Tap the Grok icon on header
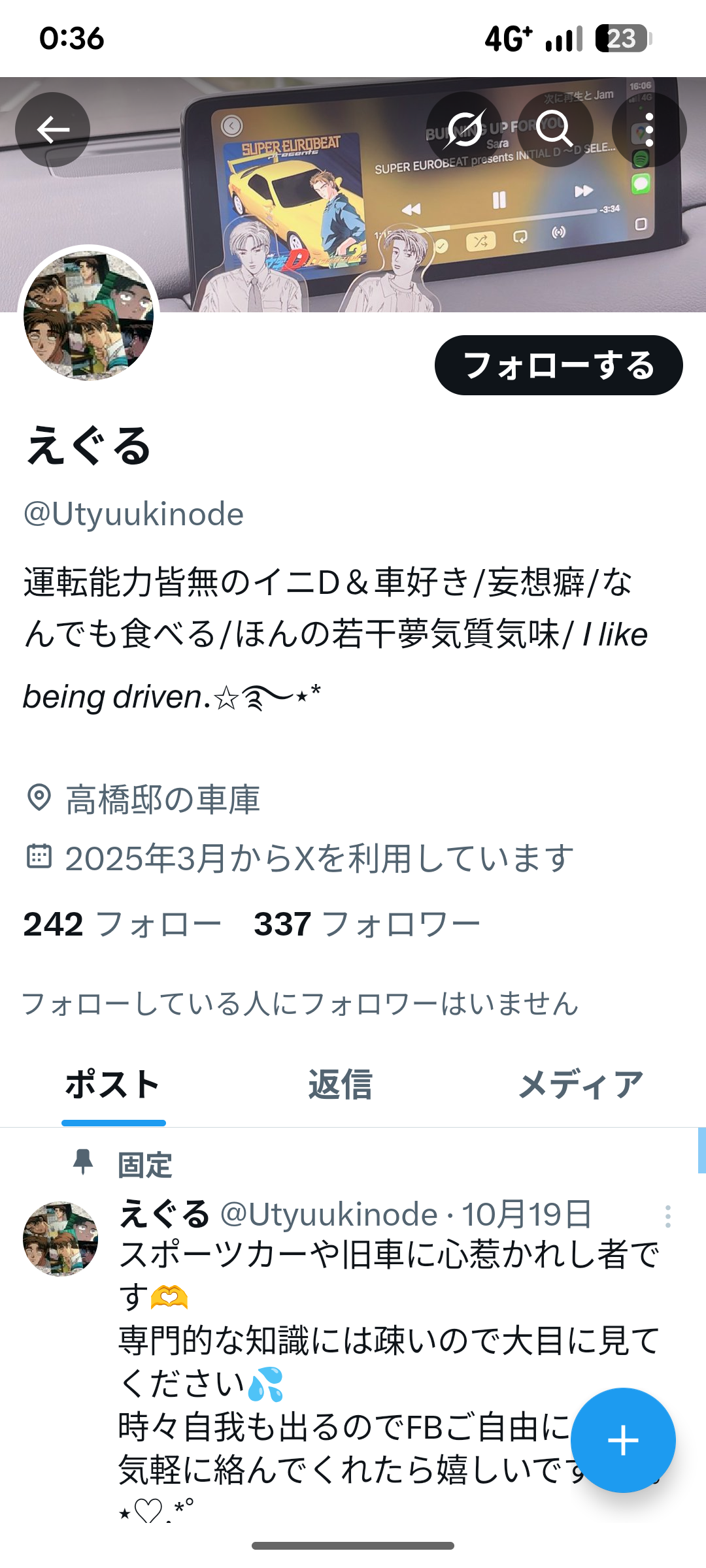Viewport: 706px width, 1568px height. (464, 129)
